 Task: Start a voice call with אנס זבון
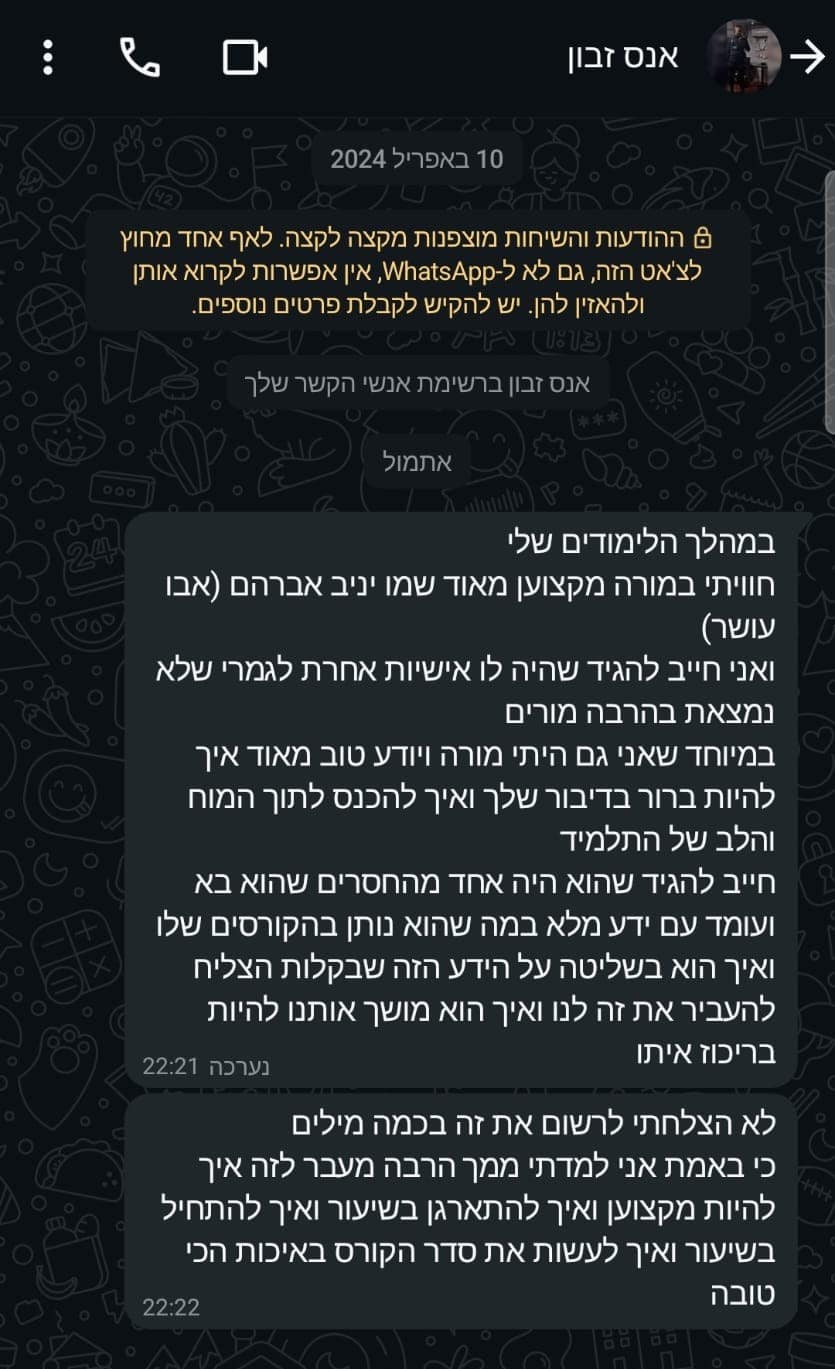(x=140, y=57)
